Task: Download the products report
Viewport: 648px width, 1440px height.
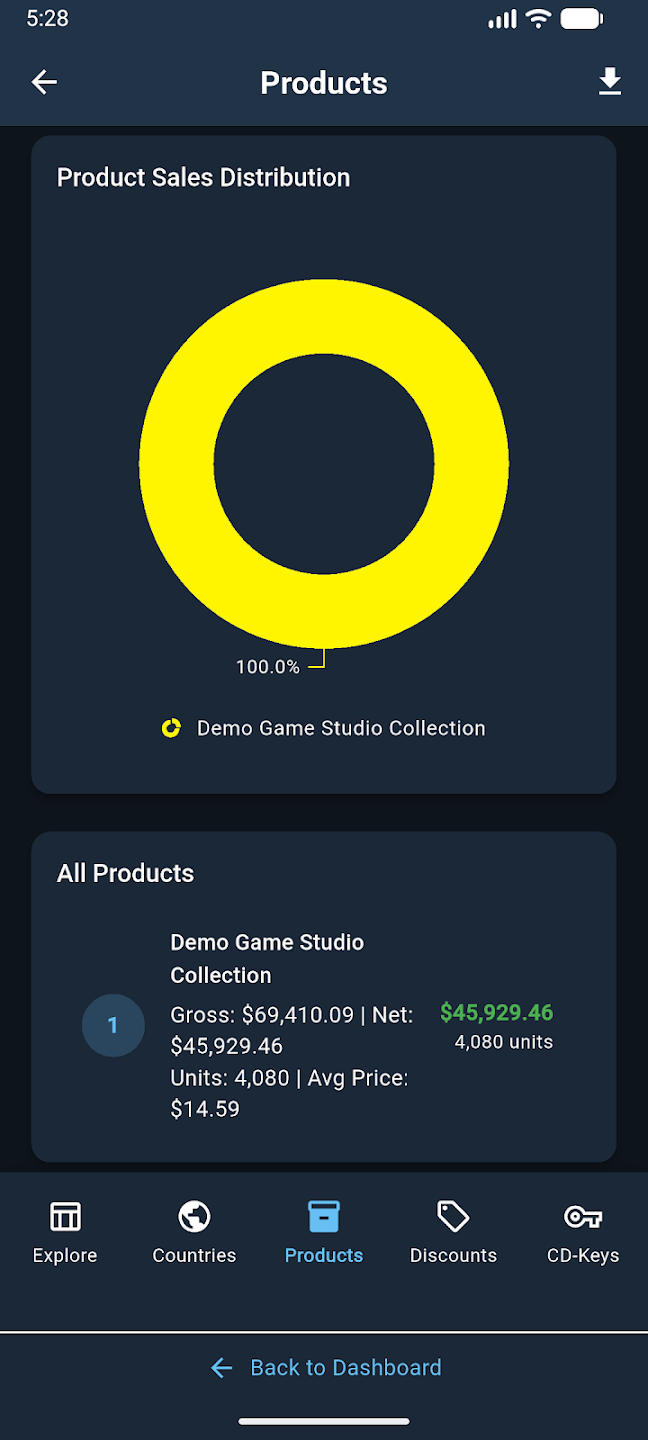Action: (x=610, y=82)
